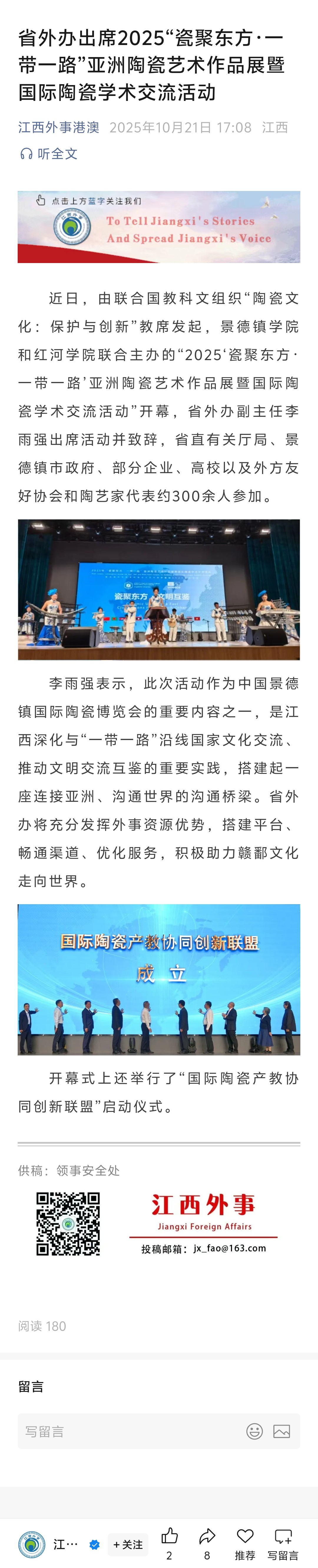This screenshot has height=1568, width=318.
Task: Open the 国际陶瓷产教协同创新联盟 launch photo
Action: (x=159, y=980)
